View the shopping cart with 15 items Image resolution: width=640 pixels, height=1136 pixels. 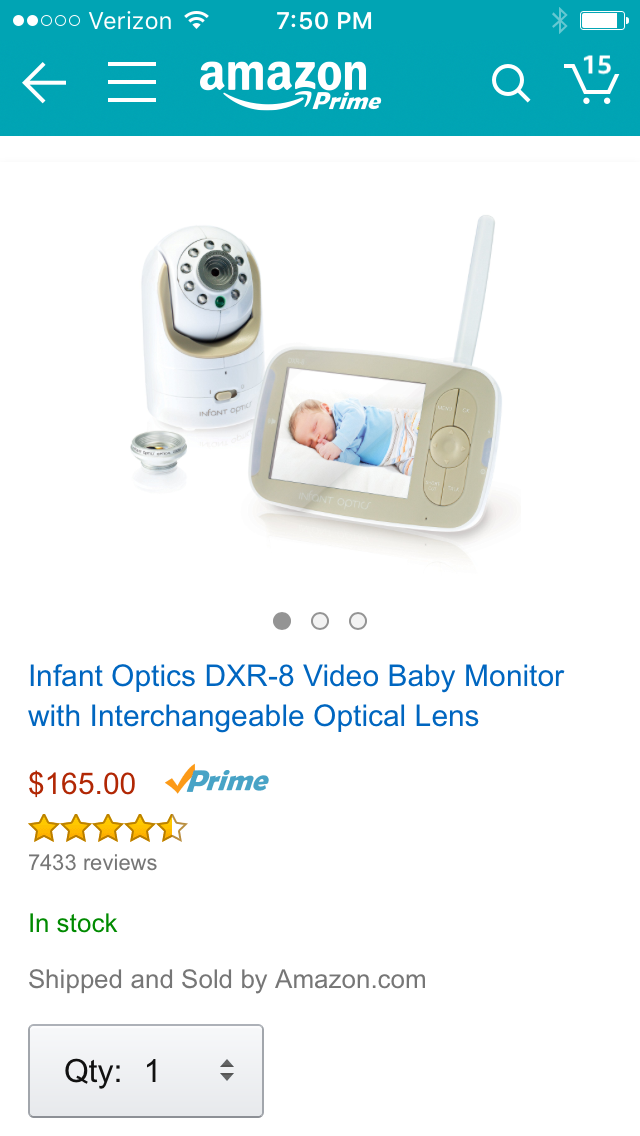(591, 80)
